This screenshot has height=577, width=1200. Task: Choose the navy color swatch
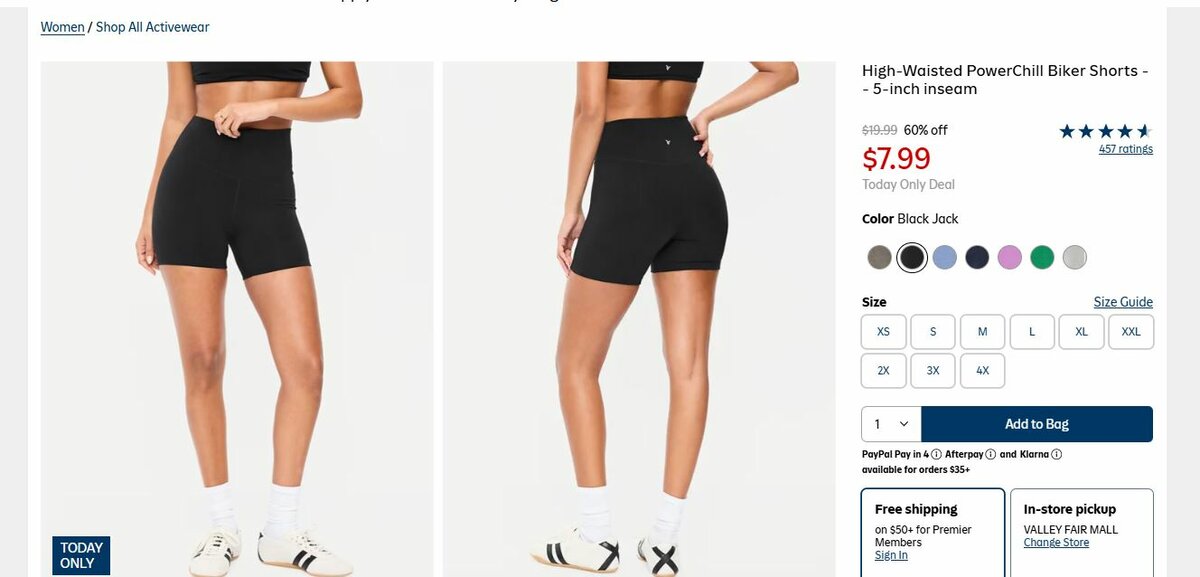pyautogui.click(x=977, y=257)
